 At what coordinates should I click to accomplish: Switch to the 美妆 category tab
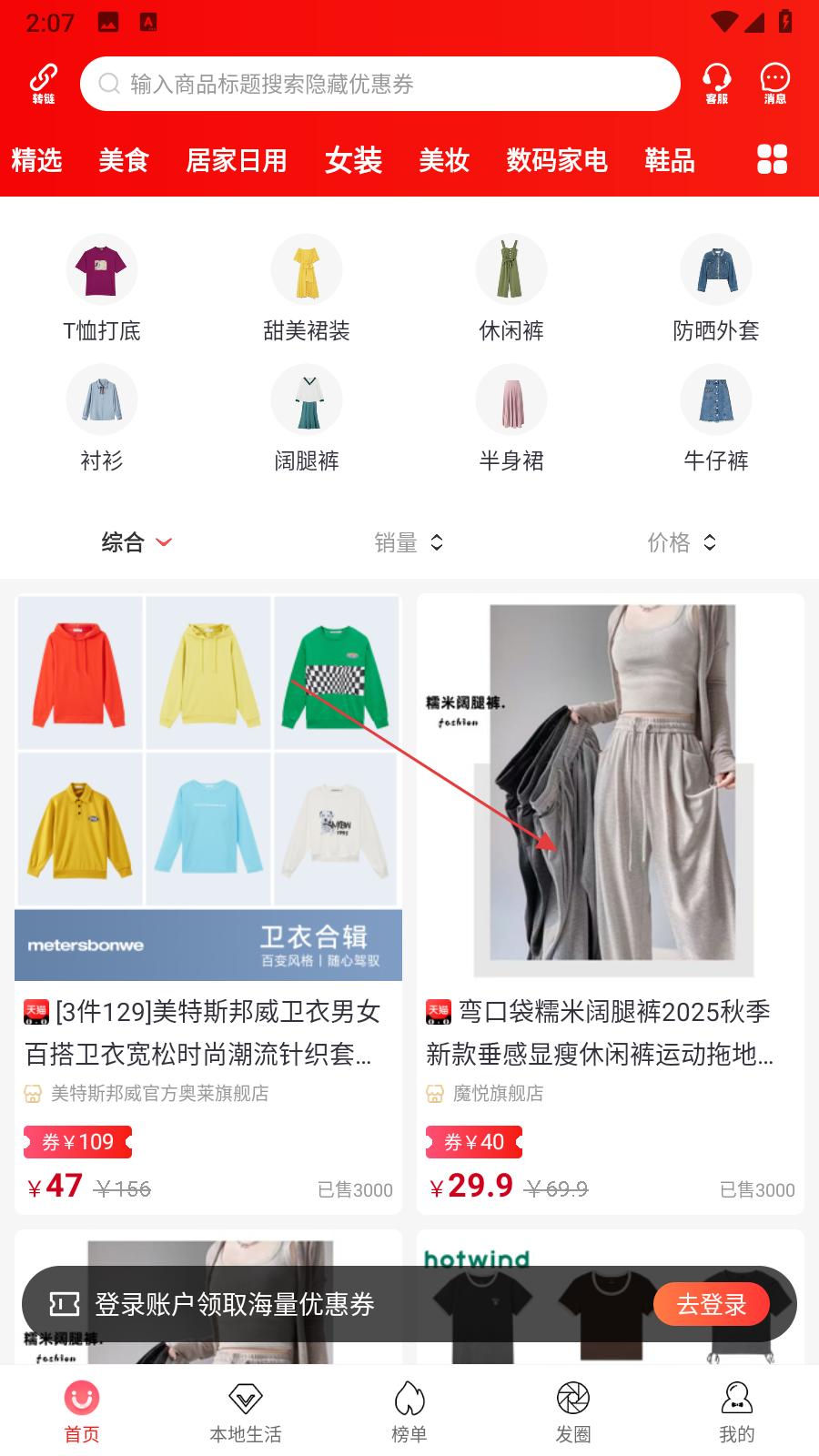tap(444, 160)
